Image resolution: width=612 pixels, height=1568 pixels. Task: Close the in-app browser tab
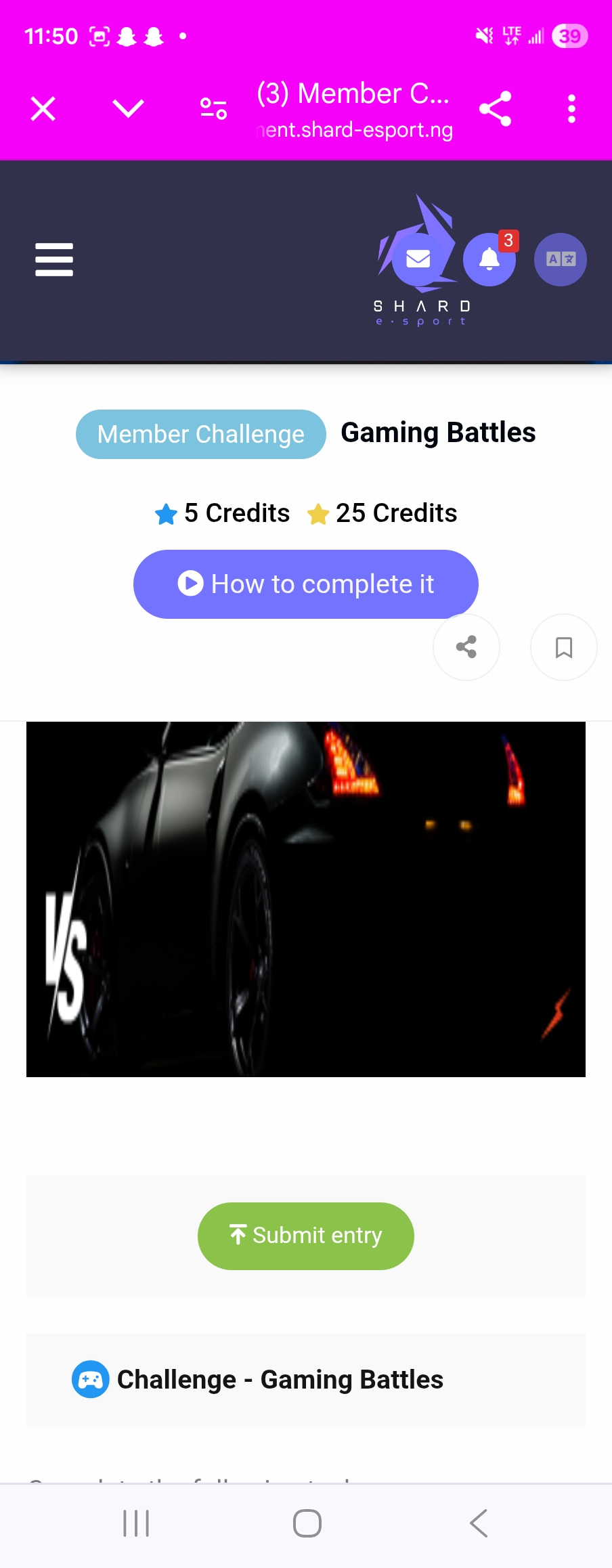43,108
